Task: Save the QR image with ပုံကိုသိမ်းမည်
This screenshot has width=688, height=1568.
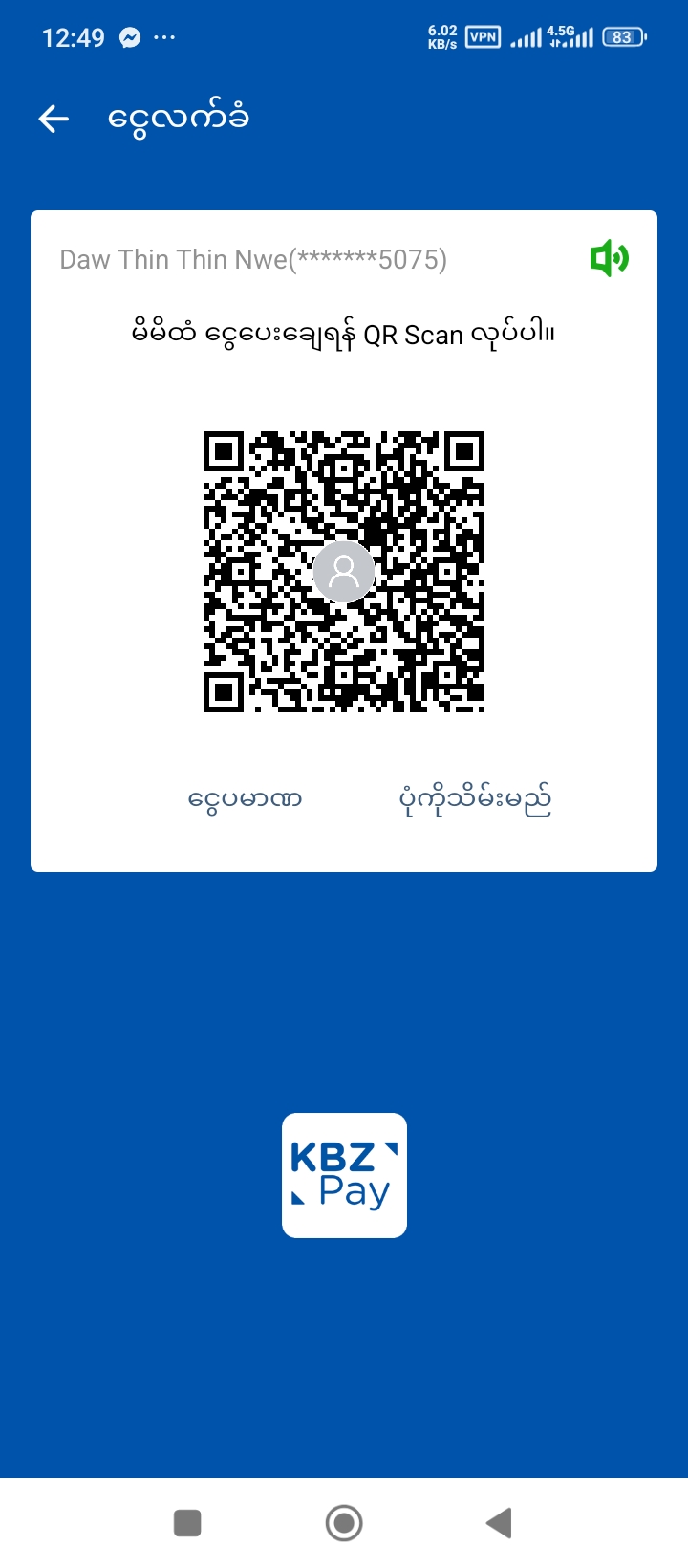Action: pos(475,799)
